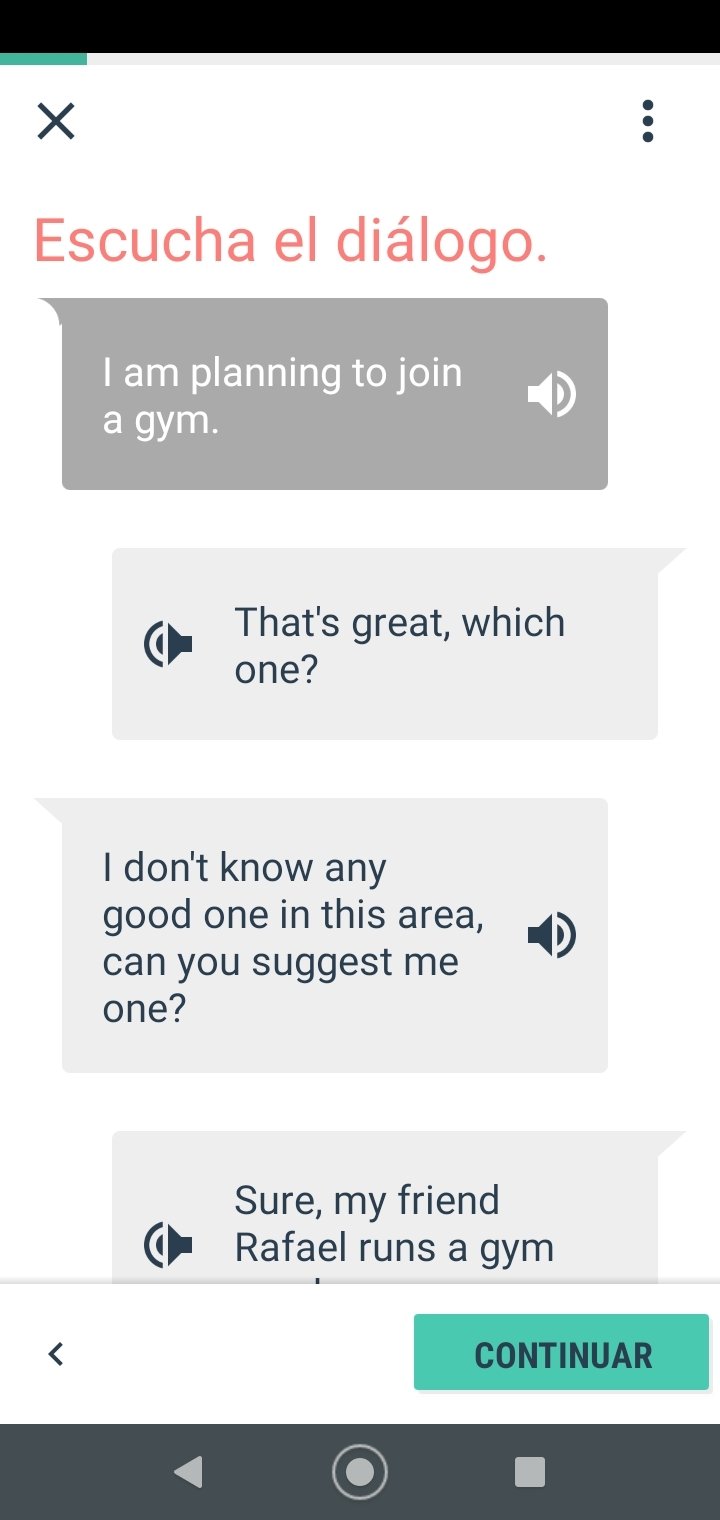The image size is (720, 1520).
Task: Go to the previous step with left chevron
Action: point(56,1354)
